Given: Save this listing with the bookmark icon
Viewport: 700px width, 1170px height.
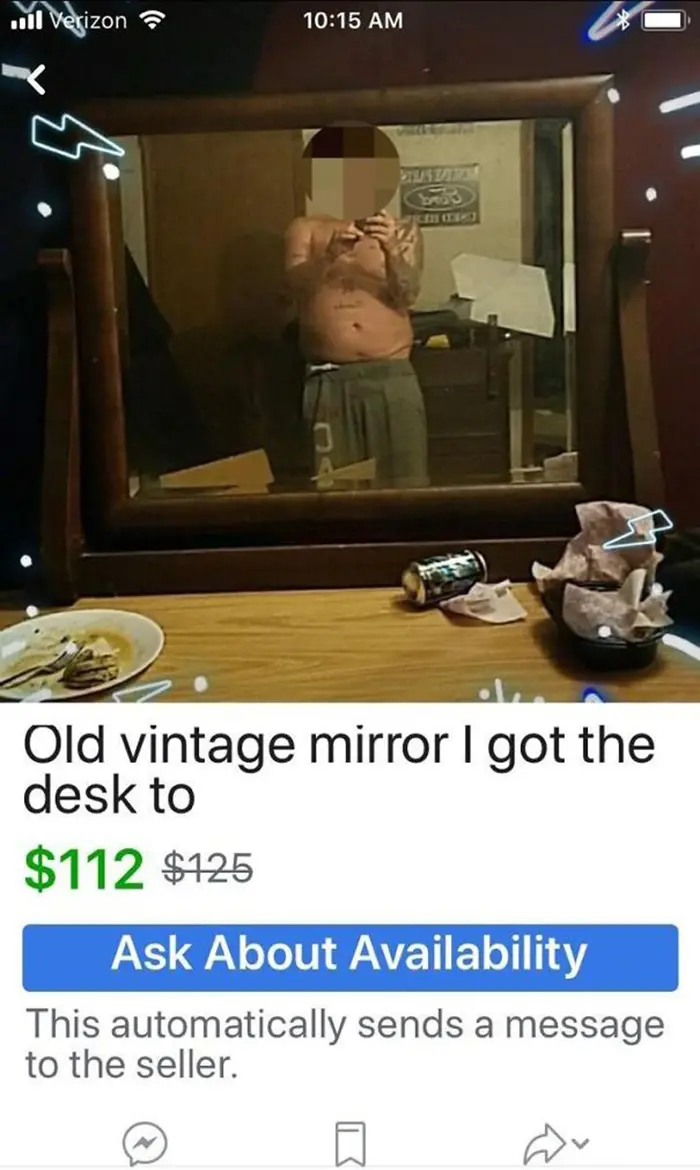Looking at the screenshot, I should coord(349,1142).
